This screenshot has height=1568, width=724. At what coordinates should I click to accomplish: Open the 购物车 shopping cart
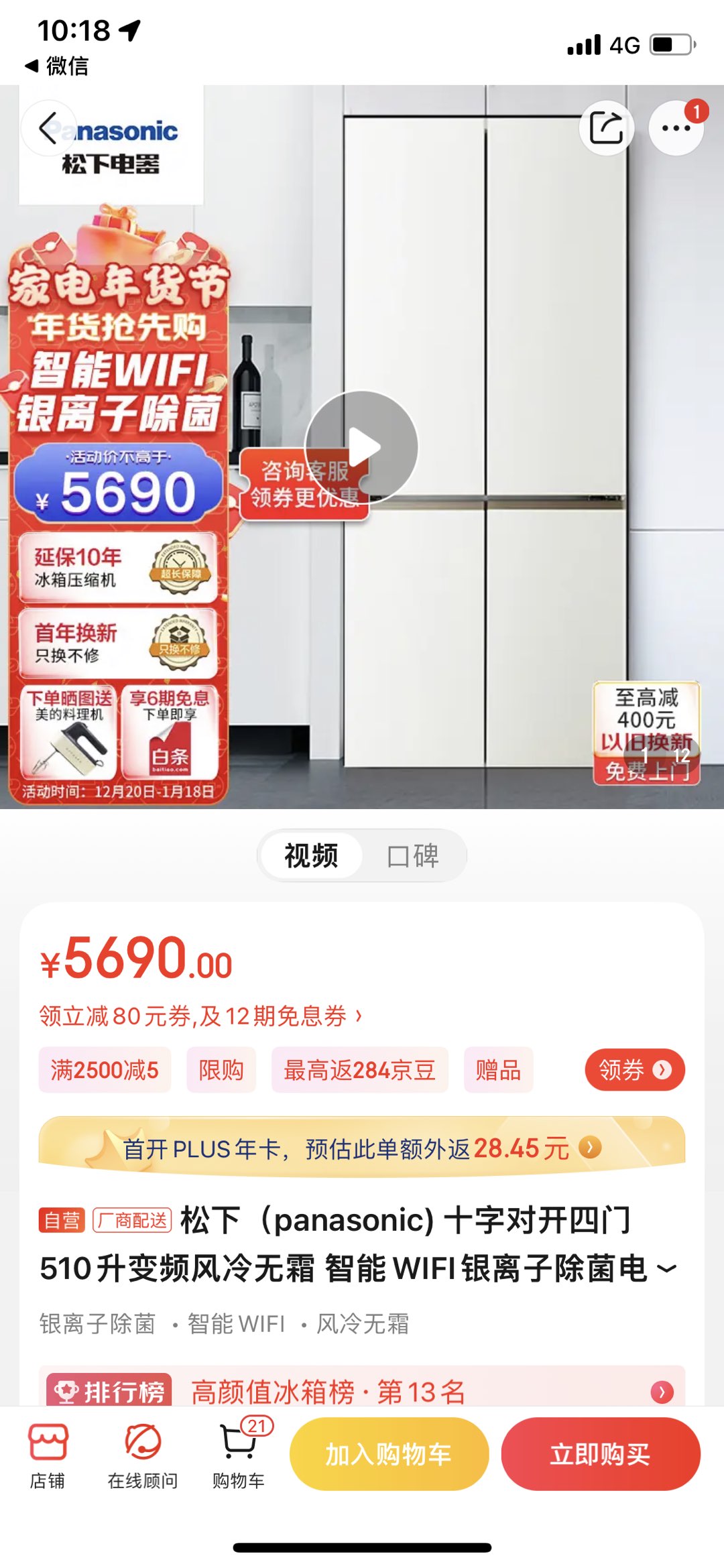(239, 1453)
